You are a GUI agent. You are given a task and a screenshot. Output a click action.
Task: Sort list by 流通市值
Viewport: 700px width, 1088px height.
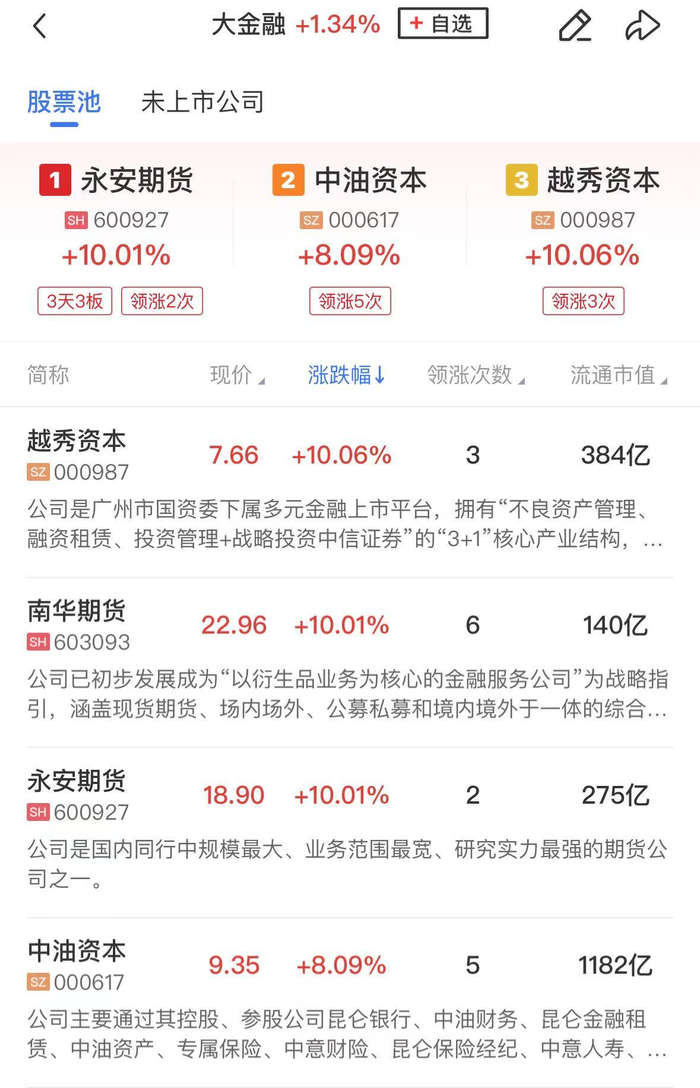(618, 375)
